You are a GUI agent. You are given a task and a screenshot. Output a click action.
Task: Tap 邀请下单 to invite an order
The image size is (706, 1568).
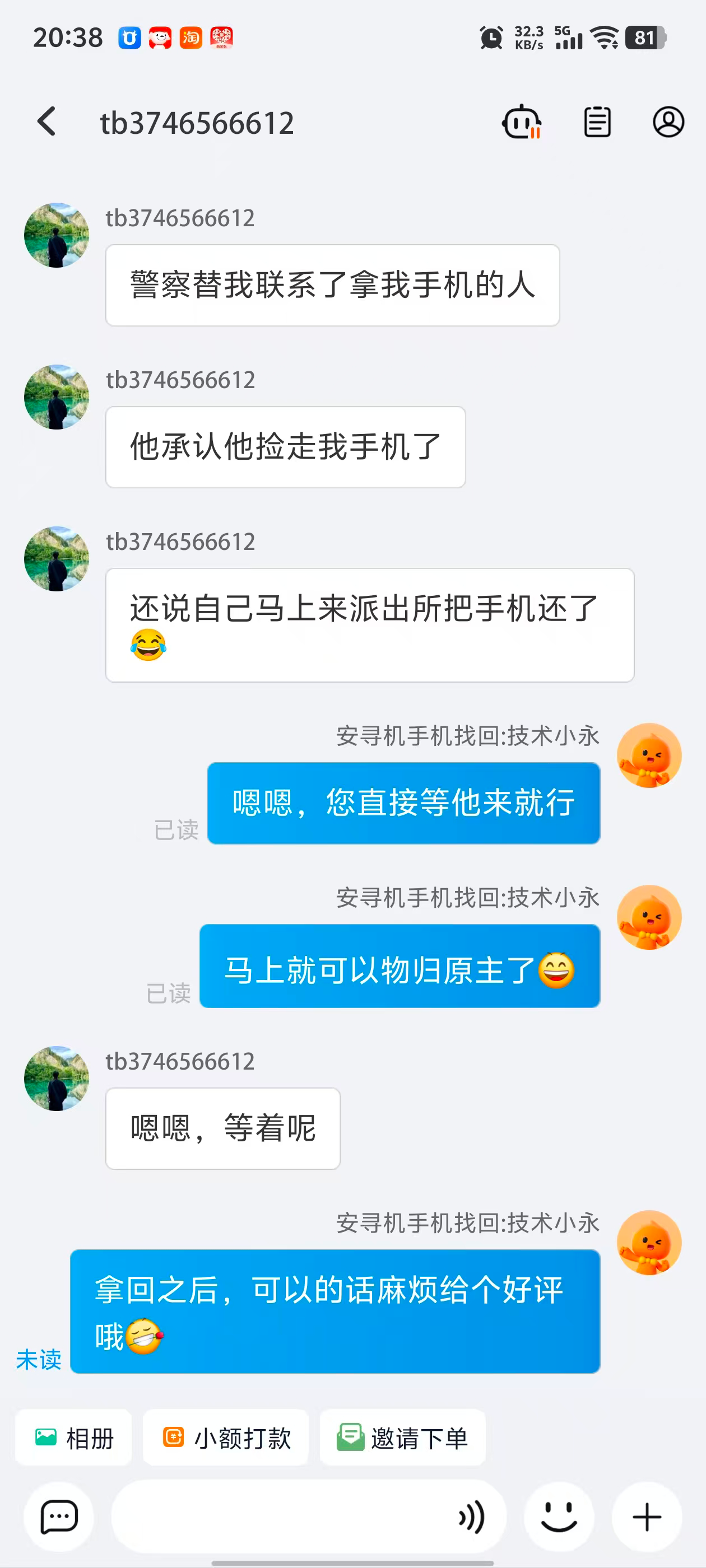(x=403, y=1438)
